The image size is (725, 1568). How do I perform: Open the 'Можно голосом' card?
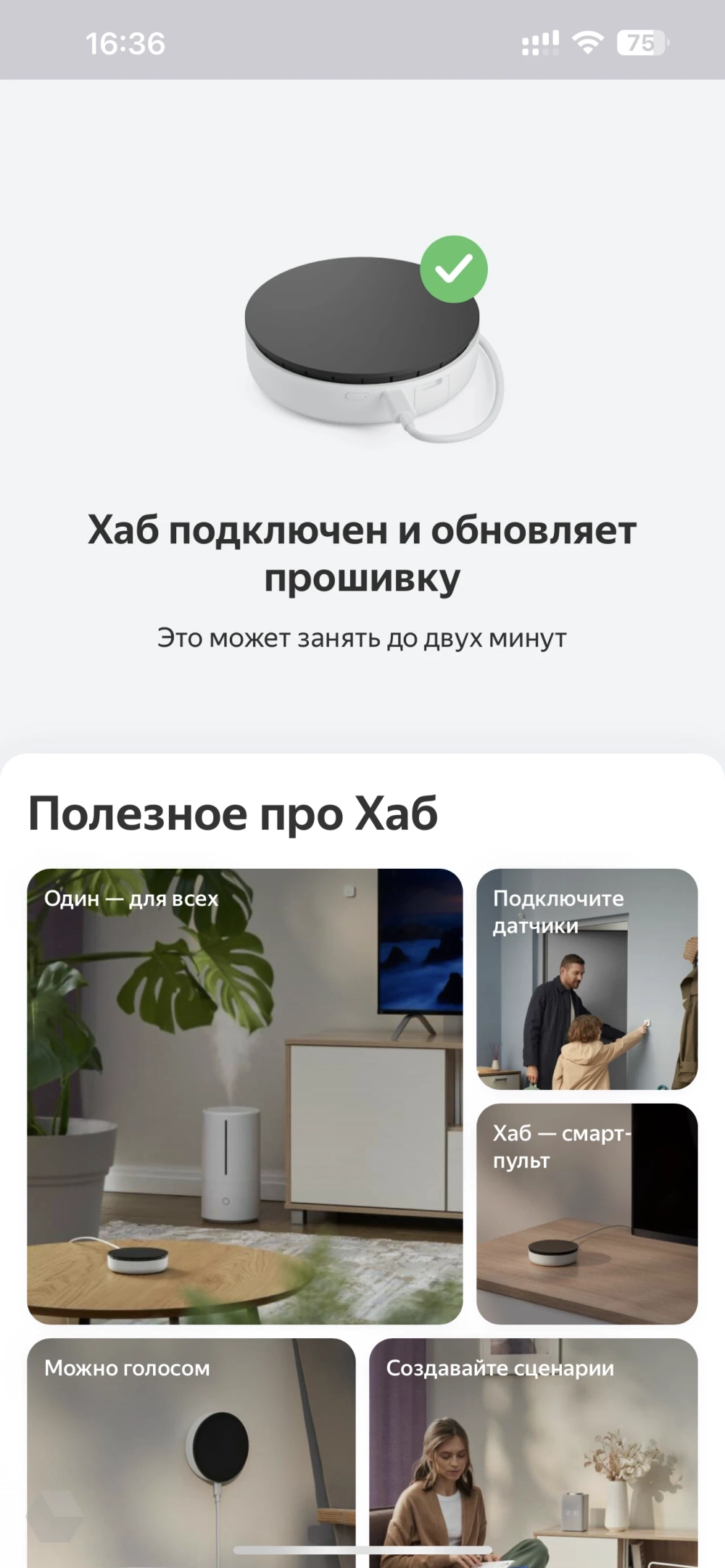click(x=191, y=1449)
